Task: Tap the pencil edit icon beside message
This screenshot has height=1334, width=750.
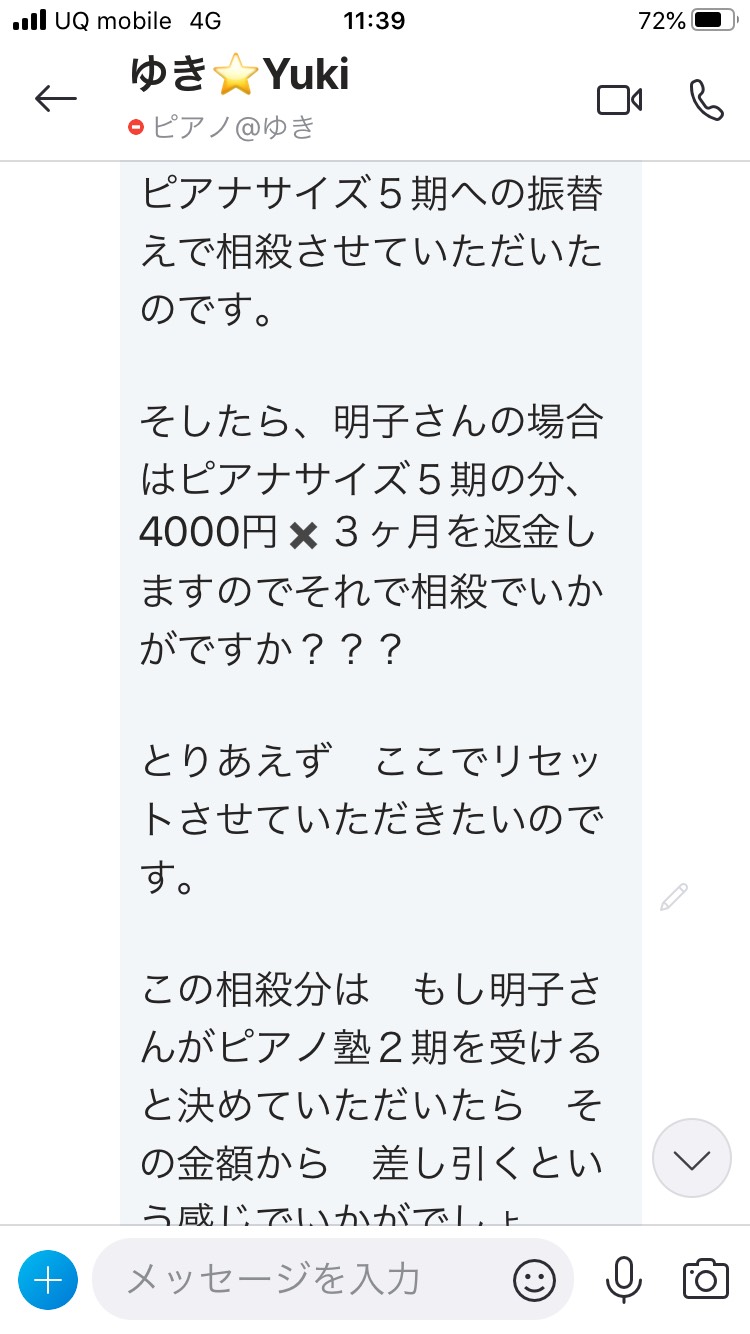Action: click(x=674, y=897)
